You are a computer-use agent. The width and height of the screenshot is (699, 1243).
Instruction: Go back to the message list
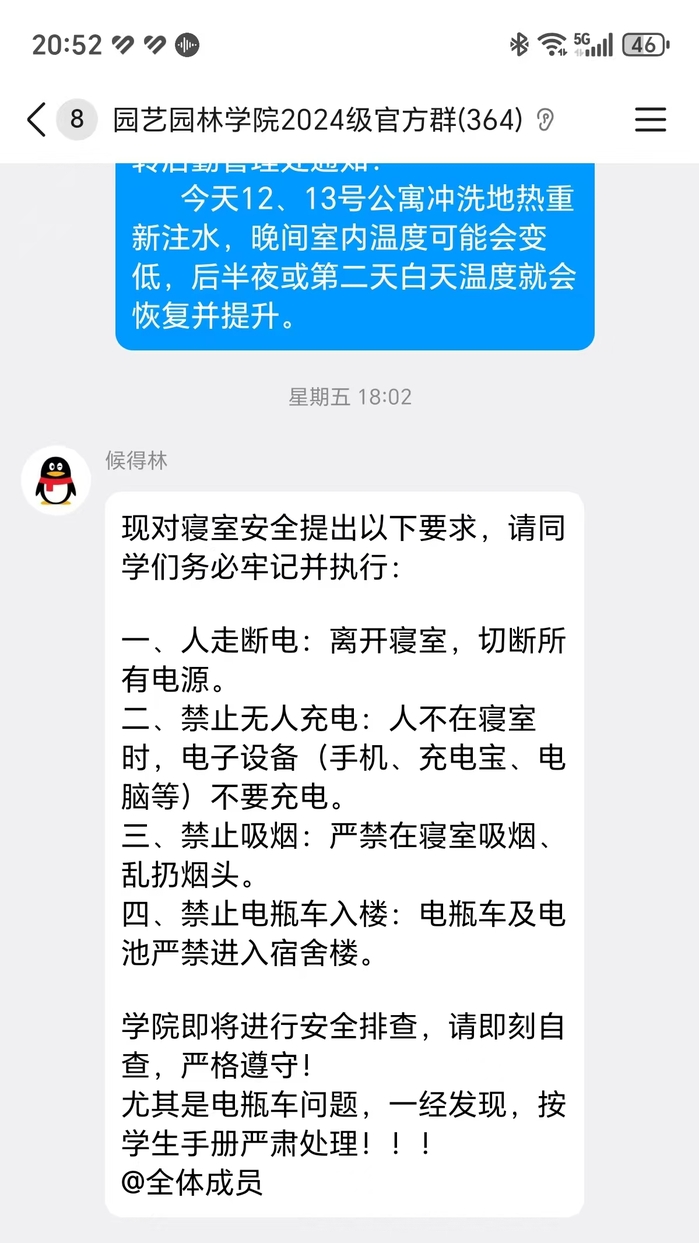(x=36, y=120)
